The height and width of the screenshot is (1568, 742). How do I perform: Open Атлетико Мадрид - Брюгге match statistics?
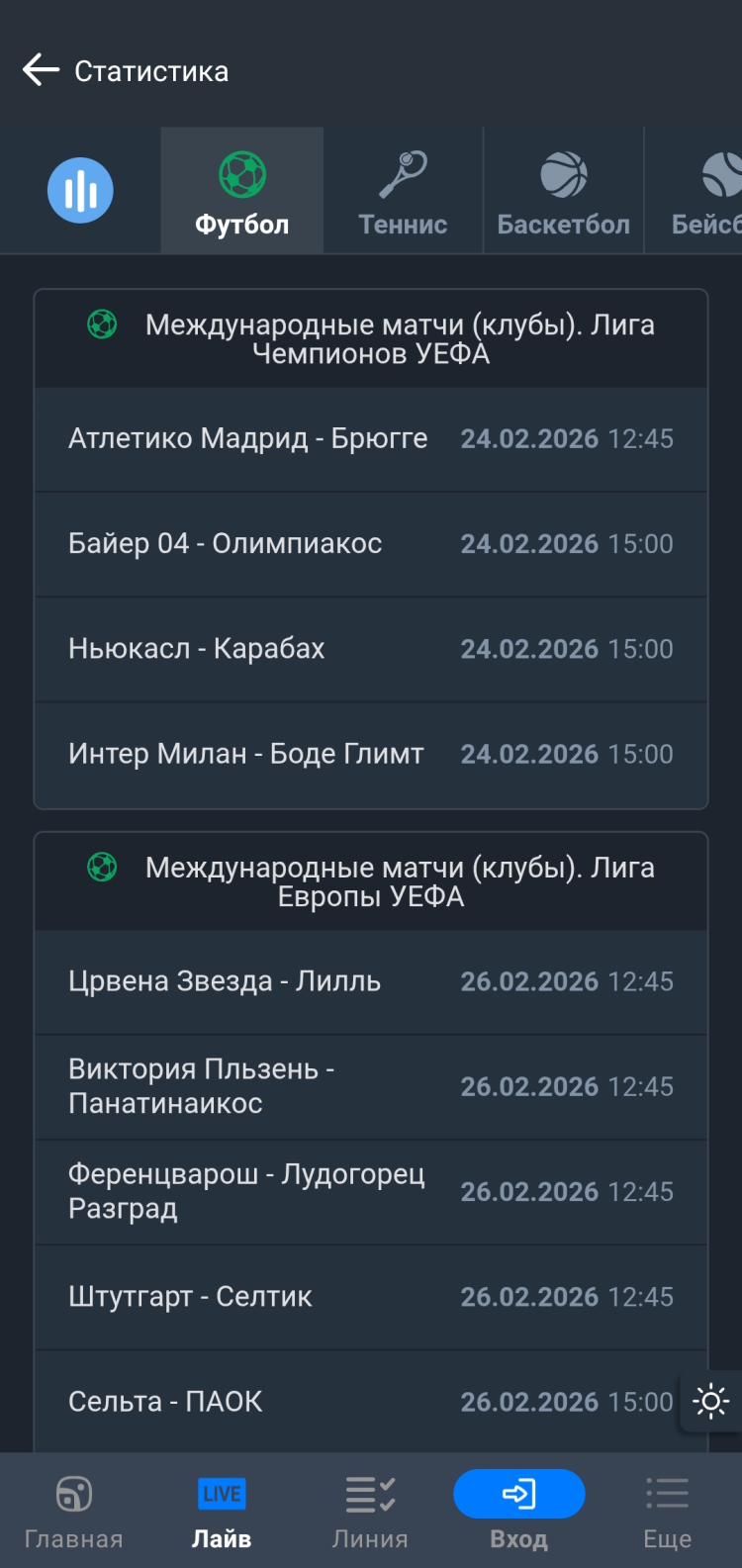371,439
